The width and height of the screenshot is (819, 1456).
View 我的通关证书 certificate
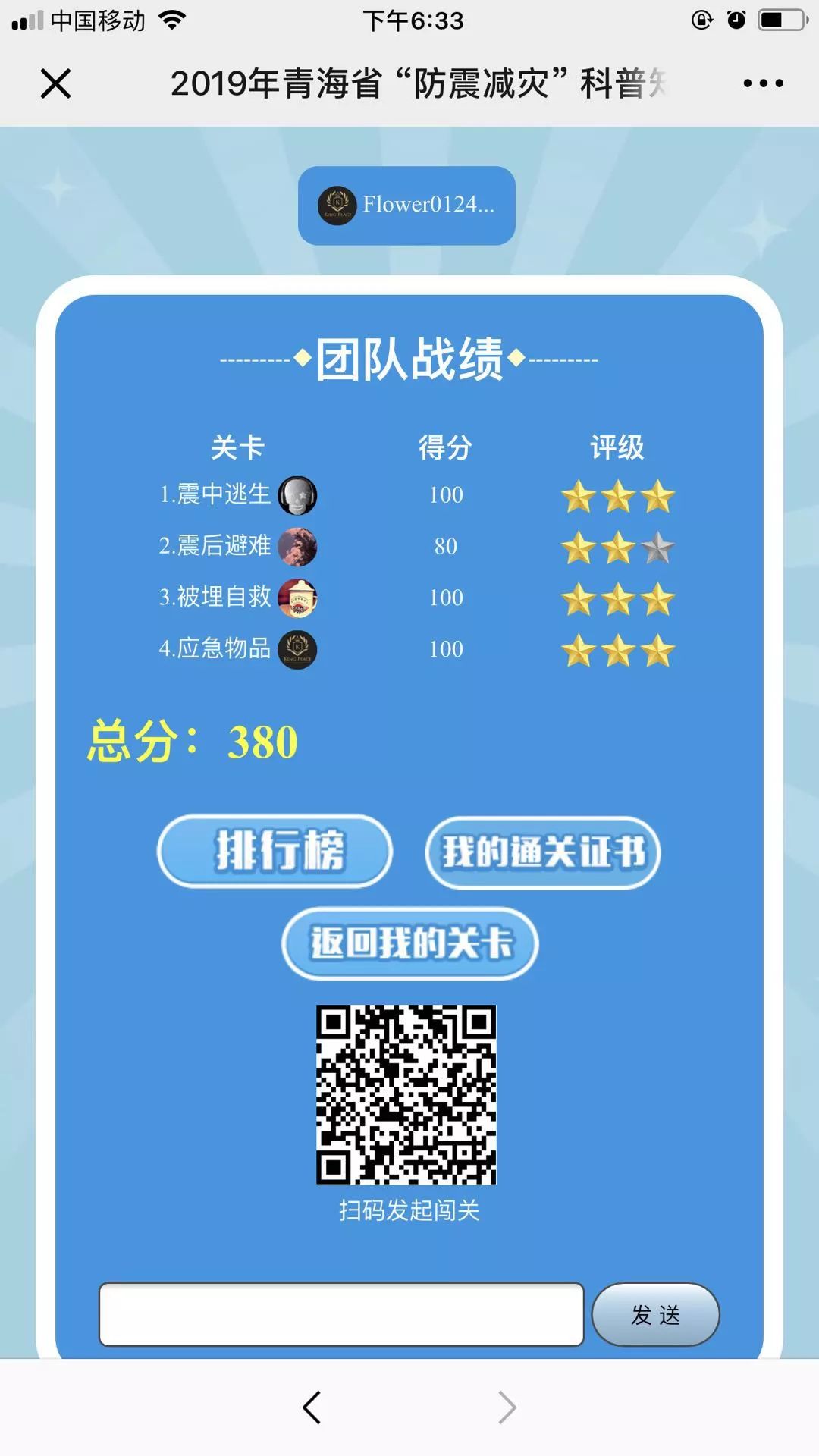pos(543,852)
